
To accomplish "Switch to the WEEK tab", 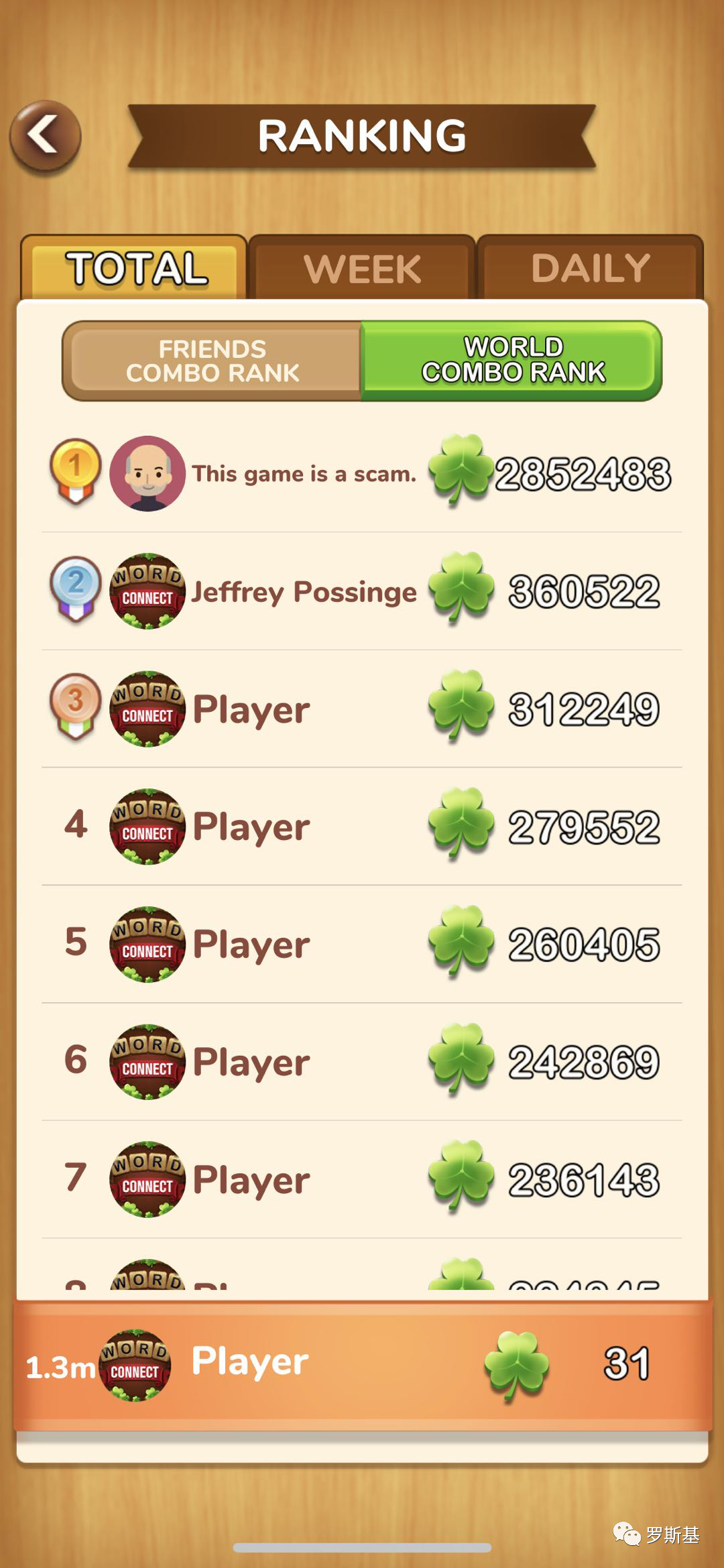I will coord(362,269).
